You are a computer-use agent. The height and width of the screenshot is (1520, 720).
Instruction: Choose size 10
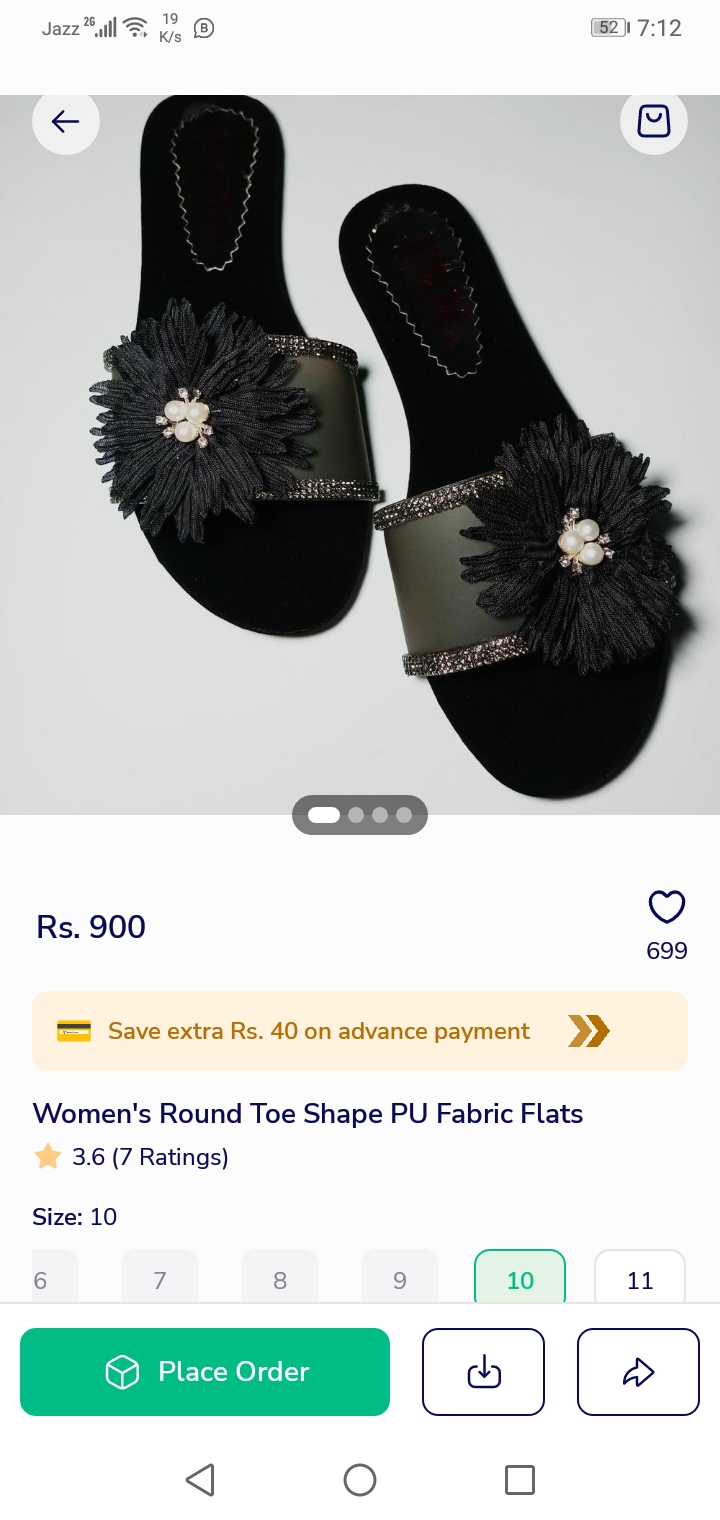tap(520, 1279)
